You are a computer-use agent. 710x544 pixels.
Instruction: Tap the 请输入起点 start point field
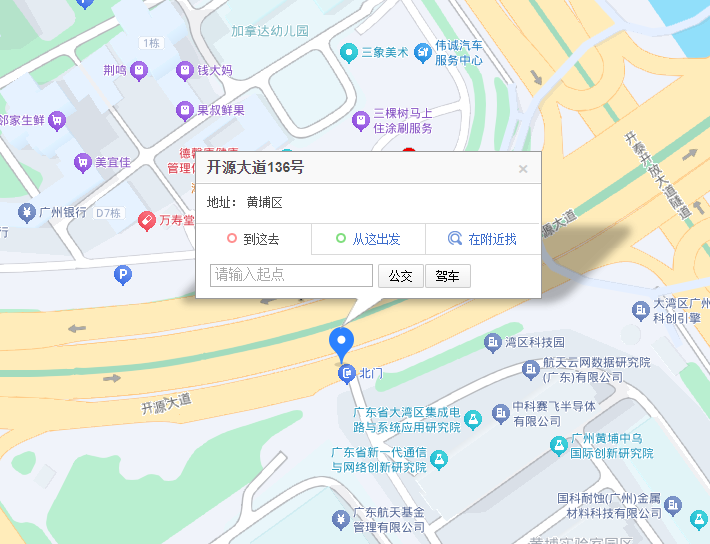tap(291, 275)
